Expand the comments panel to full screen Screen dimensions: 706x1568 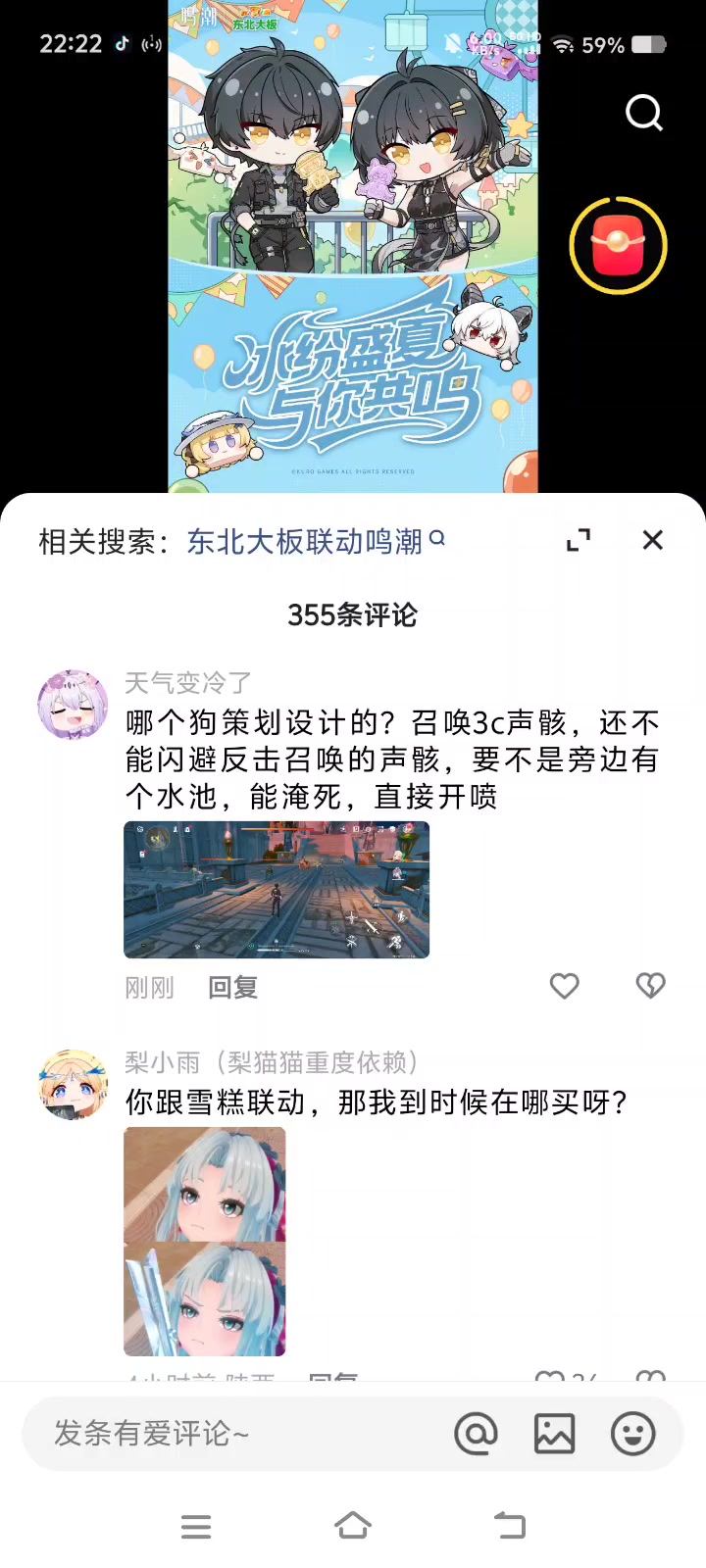point(579,540)
